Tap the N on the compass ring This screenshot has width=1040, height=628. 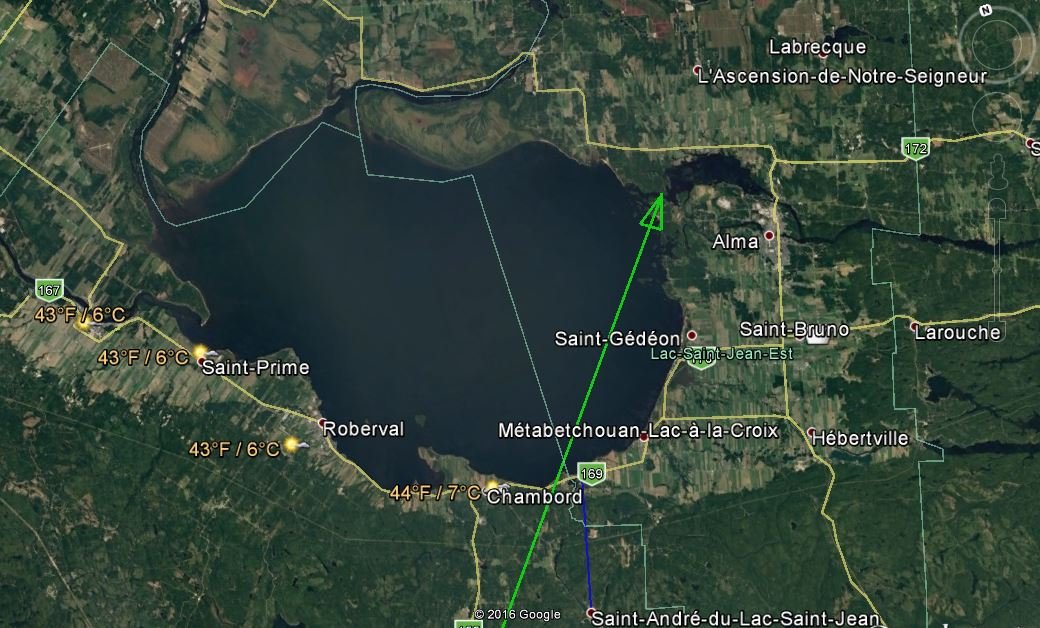(x=986, y=11)
